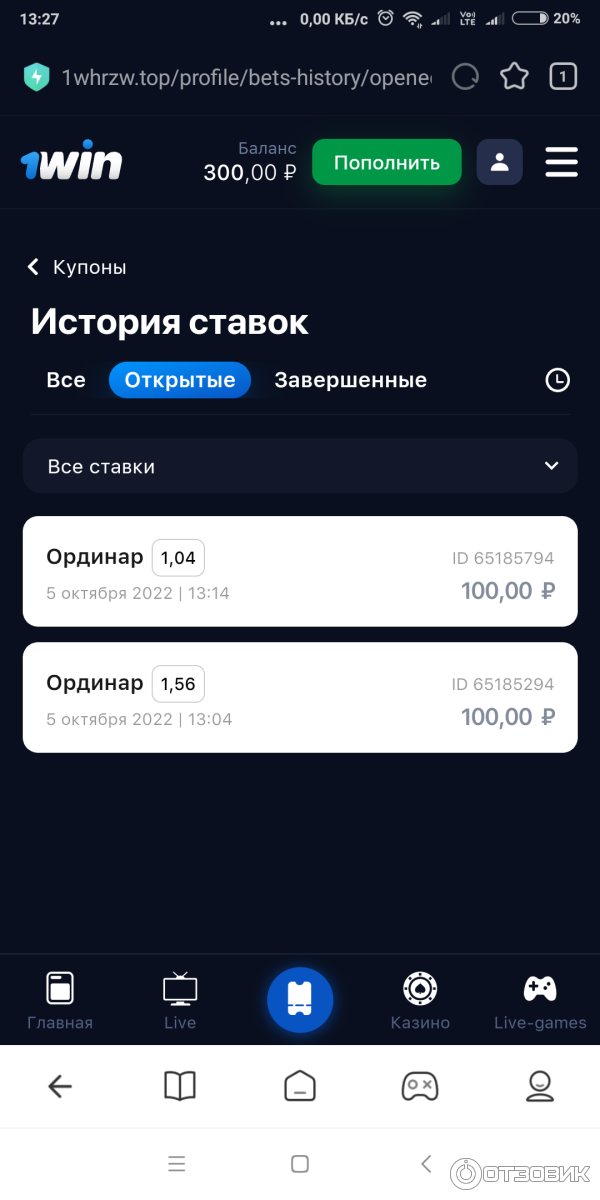Go to the Главная tab
This screenshot has width=600, height=1200.
click(x=60, y=1000)
